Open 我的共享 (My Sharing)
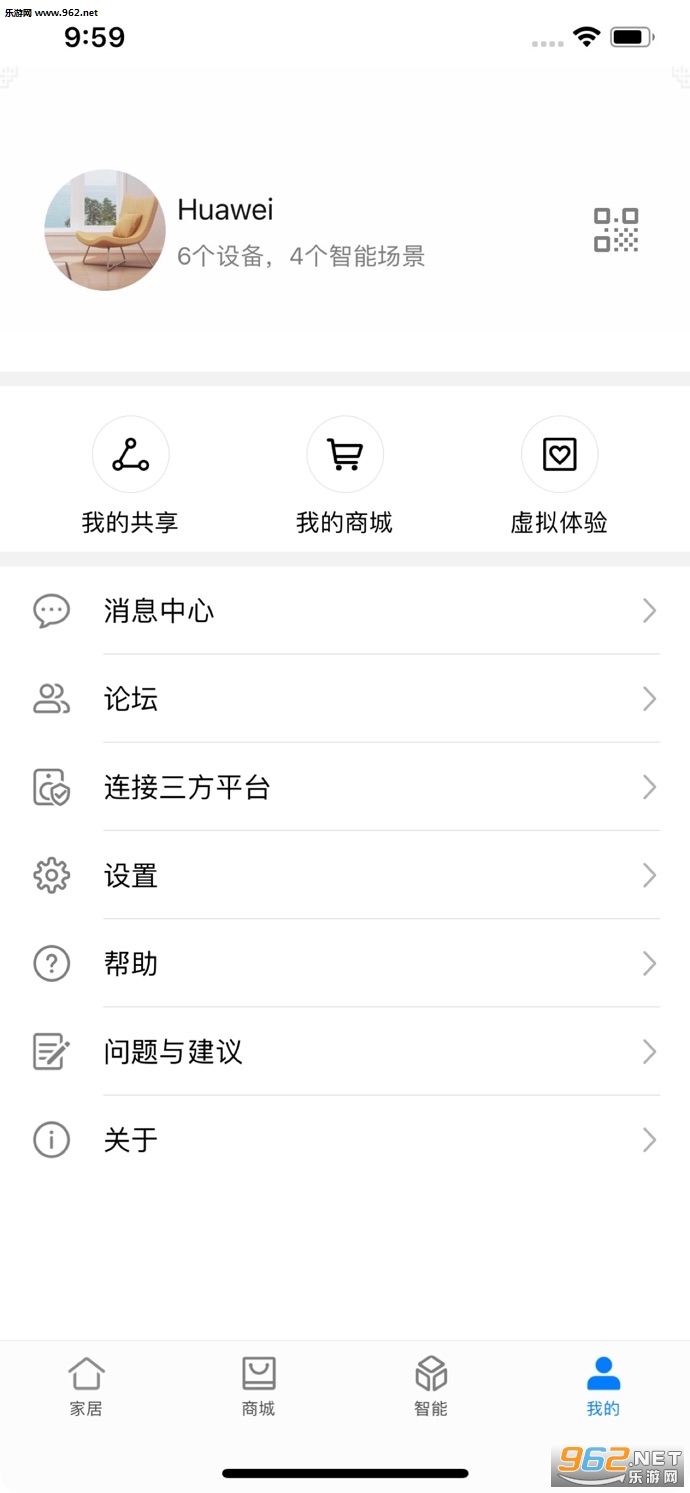 (130, 475)
